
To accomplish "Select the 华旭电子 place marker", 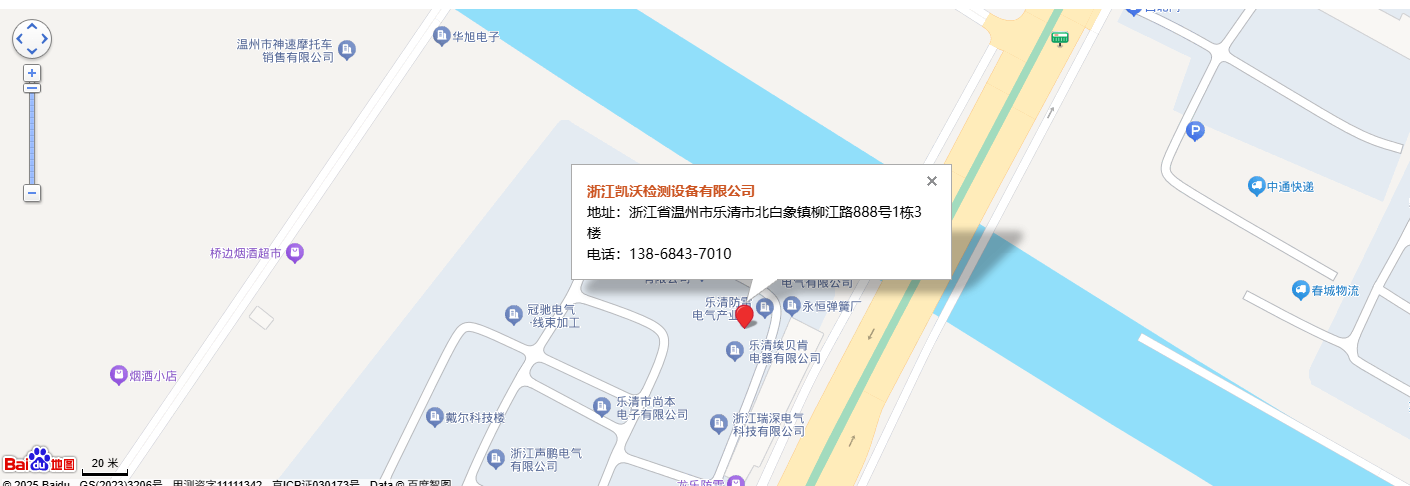I will 441,36.
